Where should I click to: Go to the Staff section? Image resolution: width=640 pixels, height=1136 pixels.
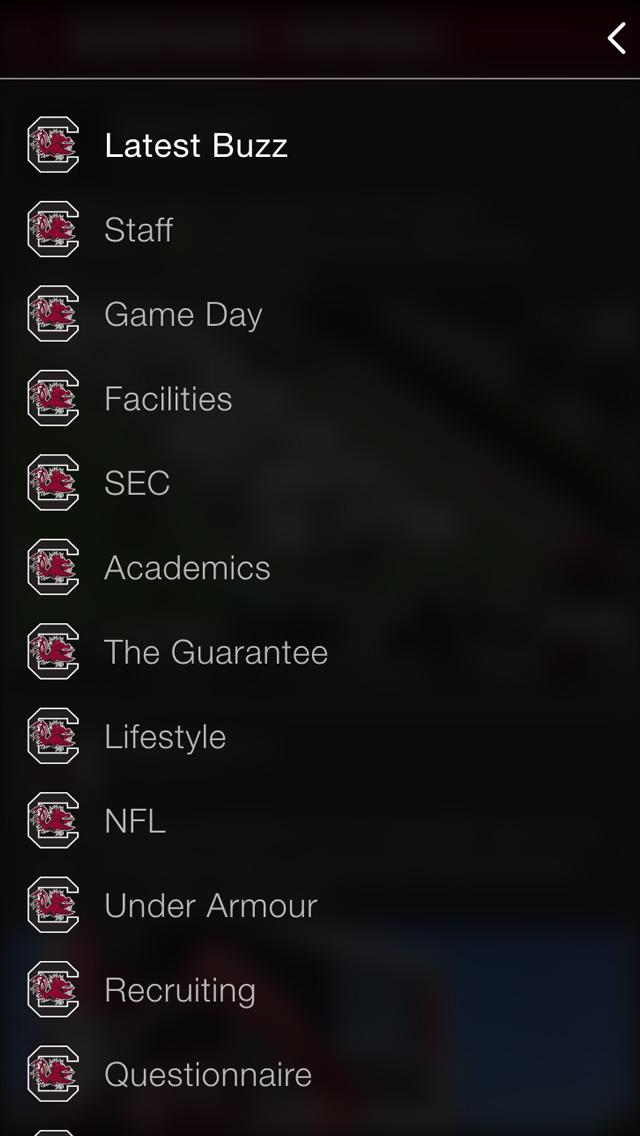(138, 230)
